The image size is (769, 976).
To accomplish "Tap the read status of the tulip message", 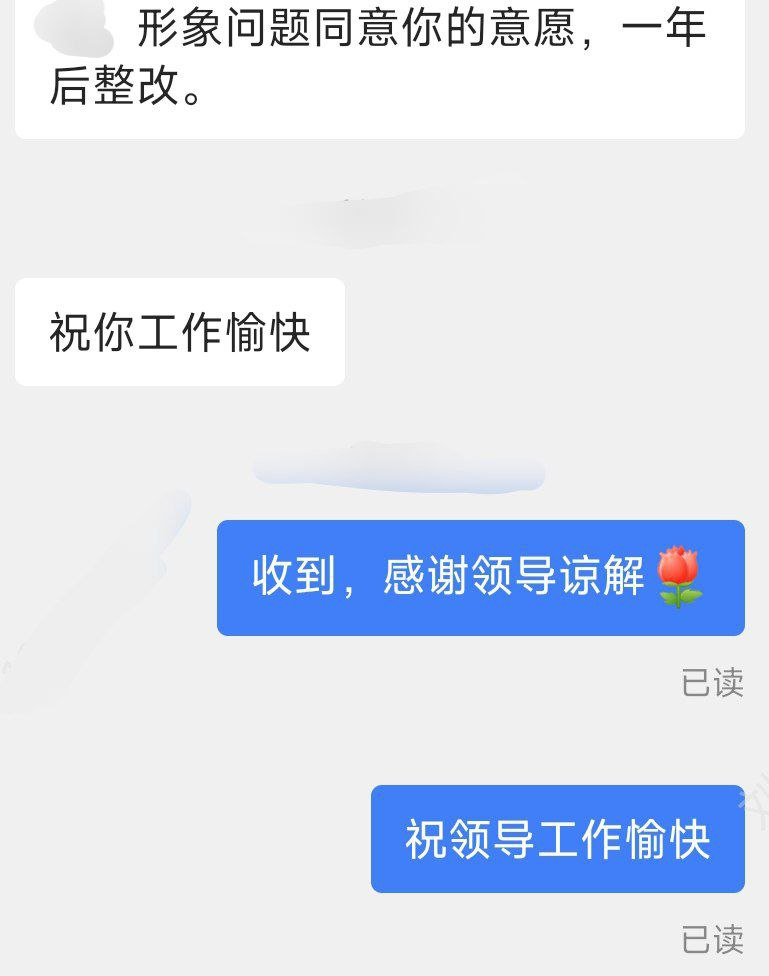I will (714, 683).
